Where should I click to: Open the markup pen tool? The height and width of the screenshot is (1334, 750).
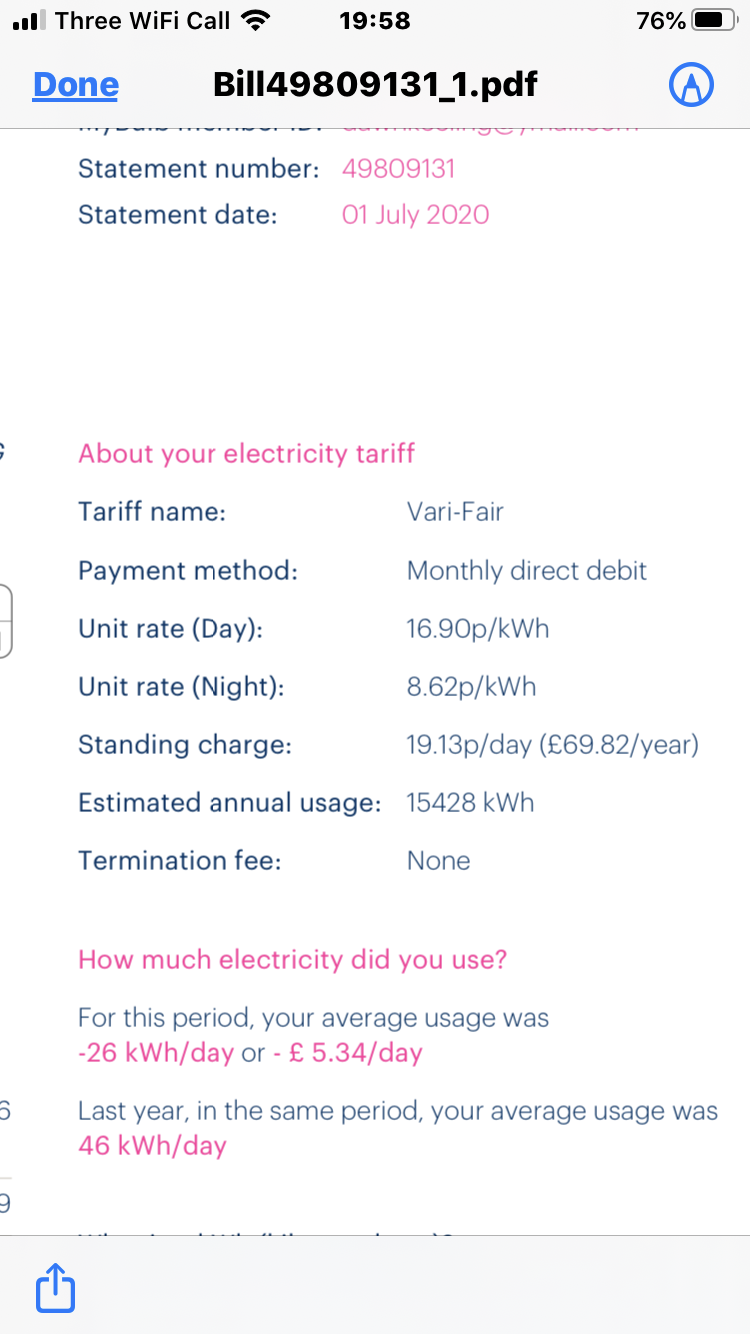tap(691, 86)
